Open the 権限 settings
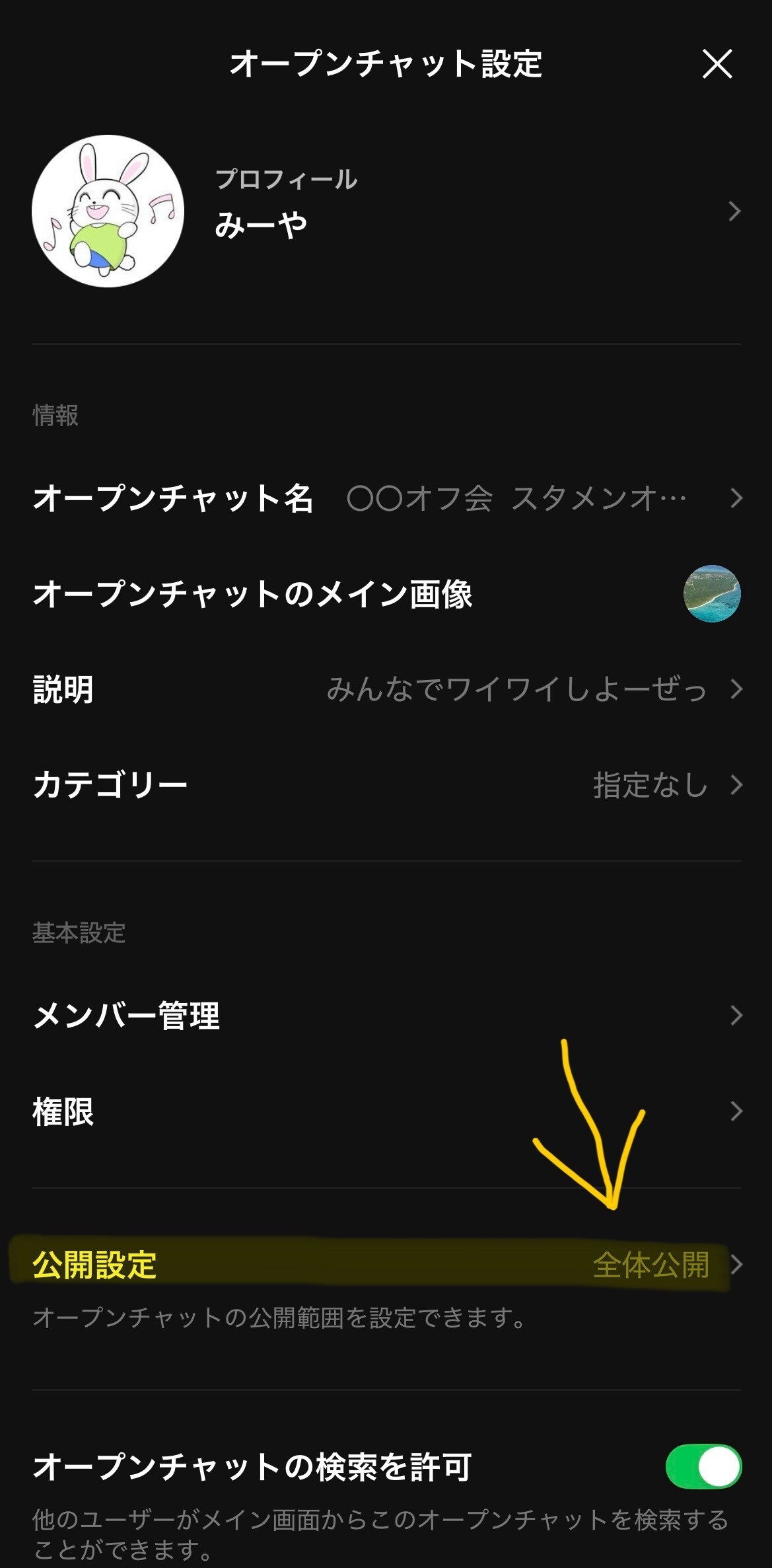 [x=386, y=1111]
